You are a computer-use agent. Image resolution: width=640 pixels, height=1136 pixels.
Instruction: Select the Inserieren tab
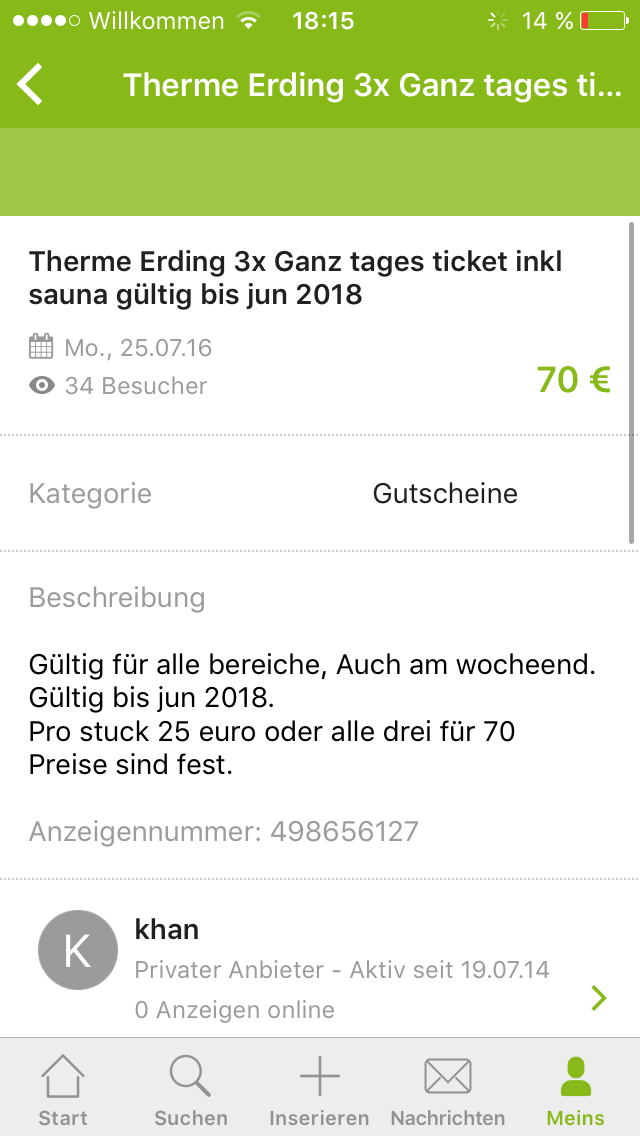click(319, 1089)
